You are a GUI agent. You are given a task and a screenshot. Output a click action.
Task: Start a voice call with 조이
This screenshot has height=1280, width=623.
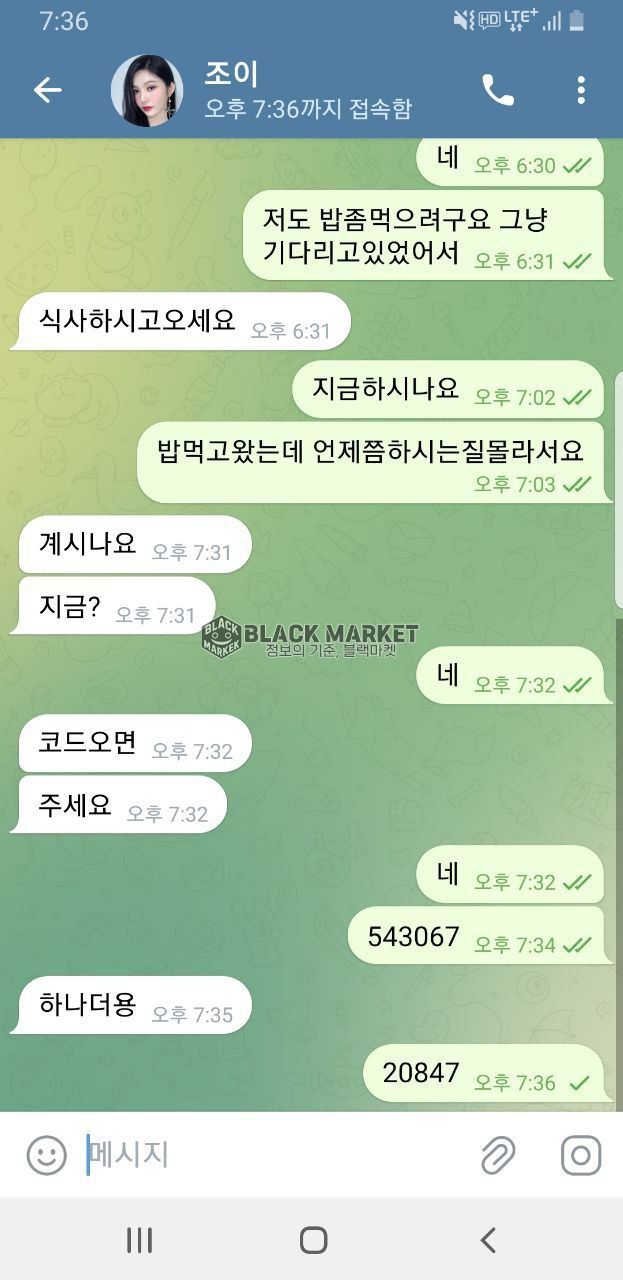[497, 90]
